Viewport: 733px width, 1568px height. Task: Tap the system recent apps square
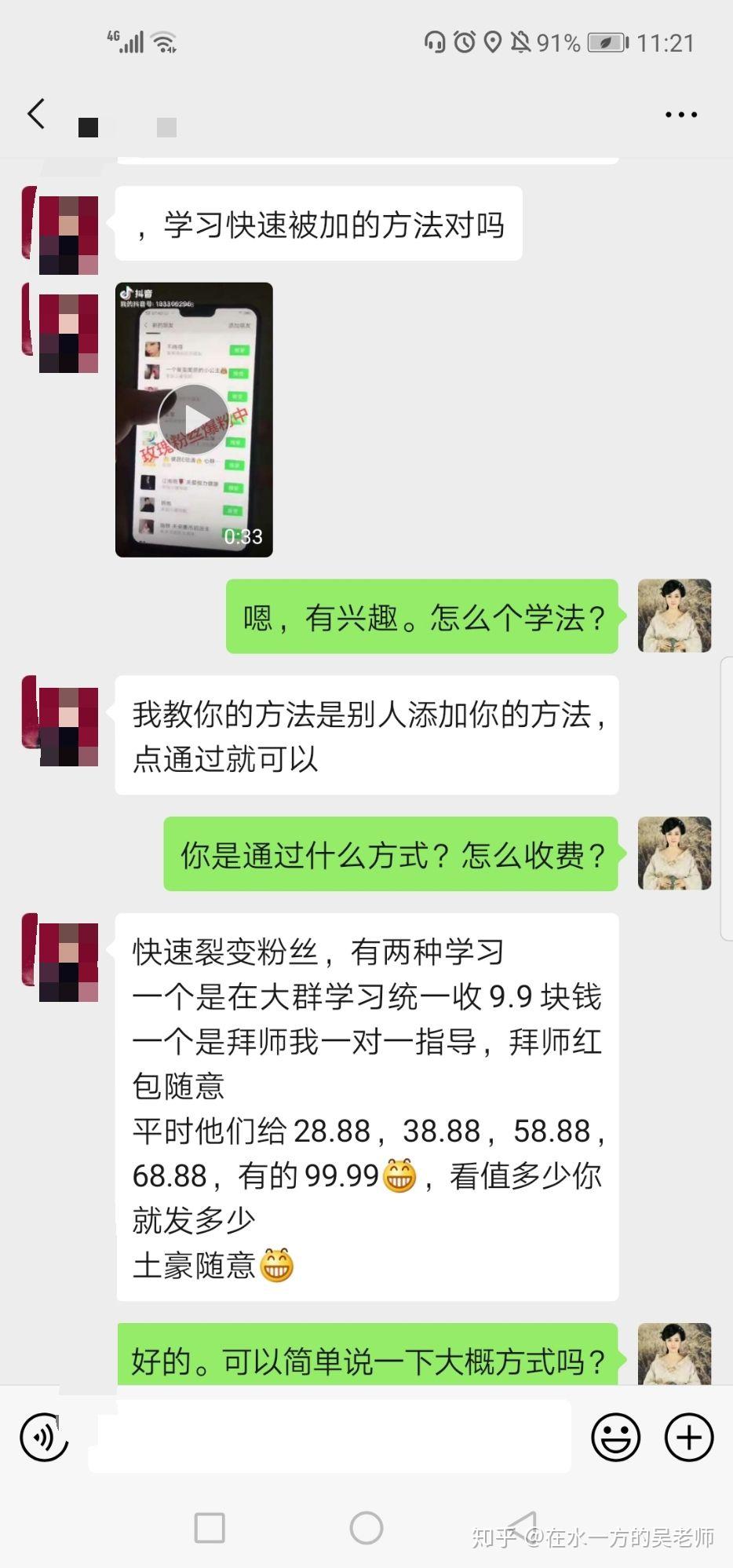tap(210, 1528)
